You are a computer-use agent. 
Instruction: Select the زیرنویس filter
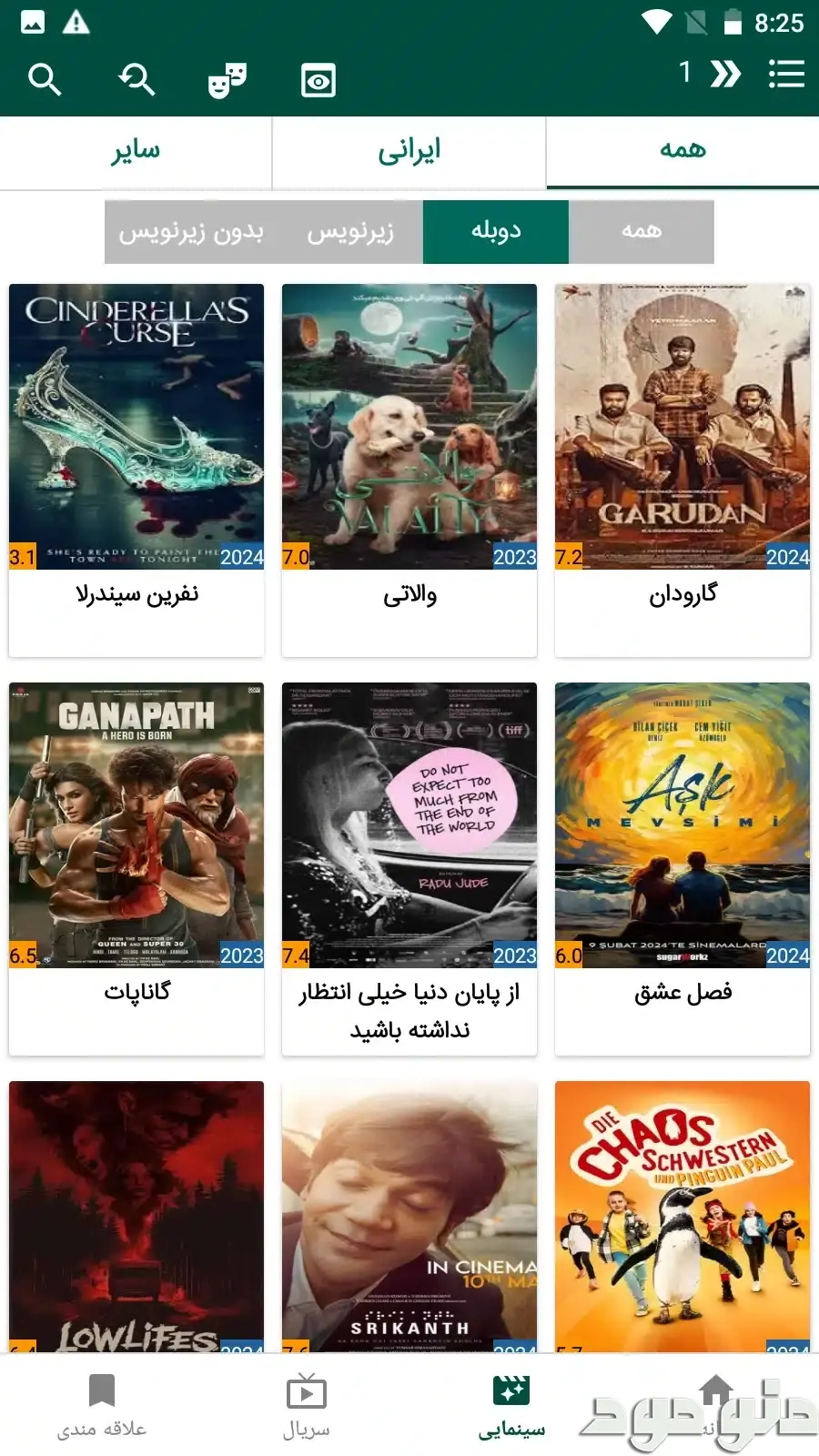(x=350, y=232)
